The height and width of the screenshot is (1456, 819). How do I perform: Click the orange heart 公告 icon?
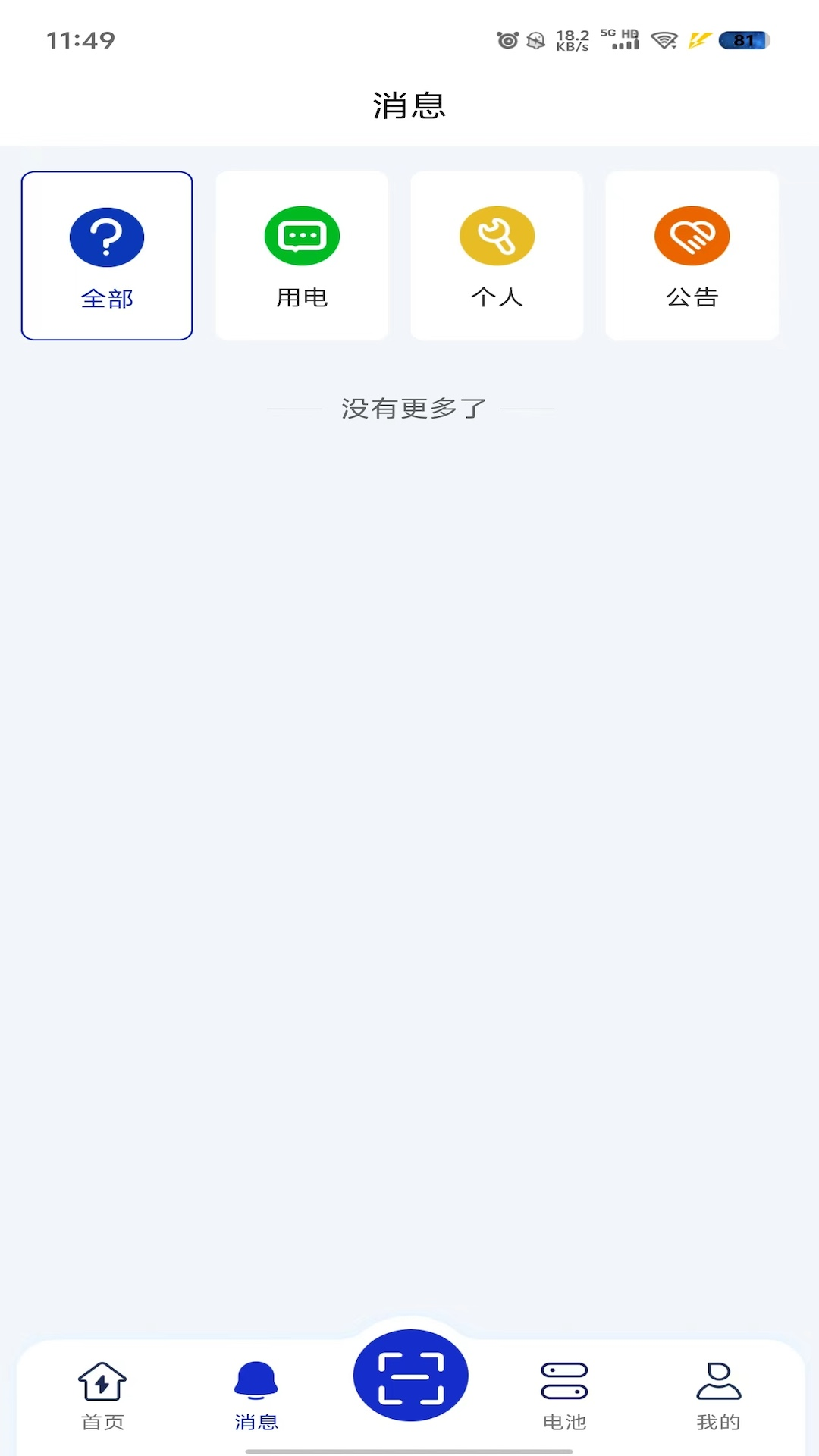[x=692, y=236]
